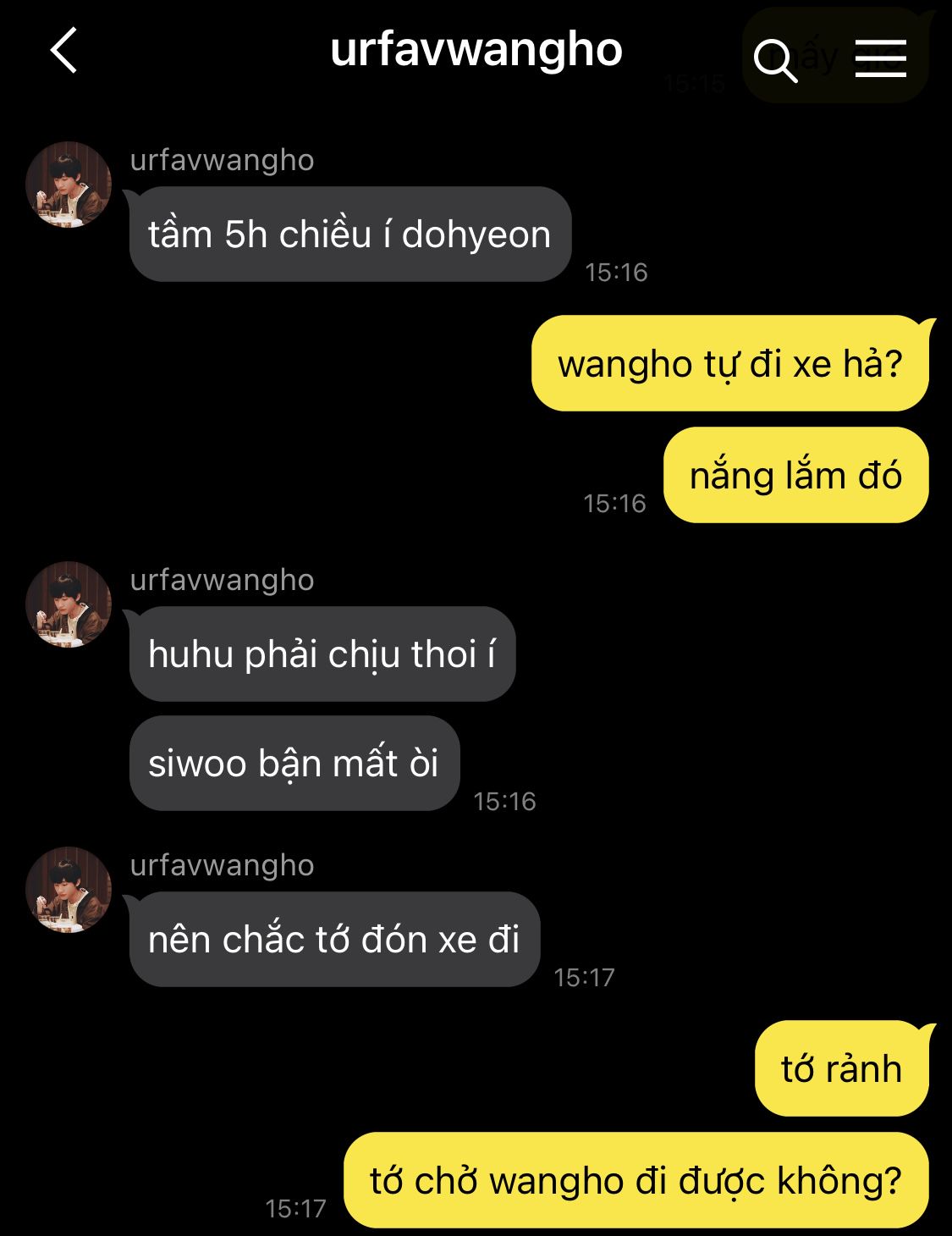The width and height of the screenshot is (952, 1236).
Task: Open avatar beside 'tầm 5h chiều í dohyeon'
Action: (69, 185)
